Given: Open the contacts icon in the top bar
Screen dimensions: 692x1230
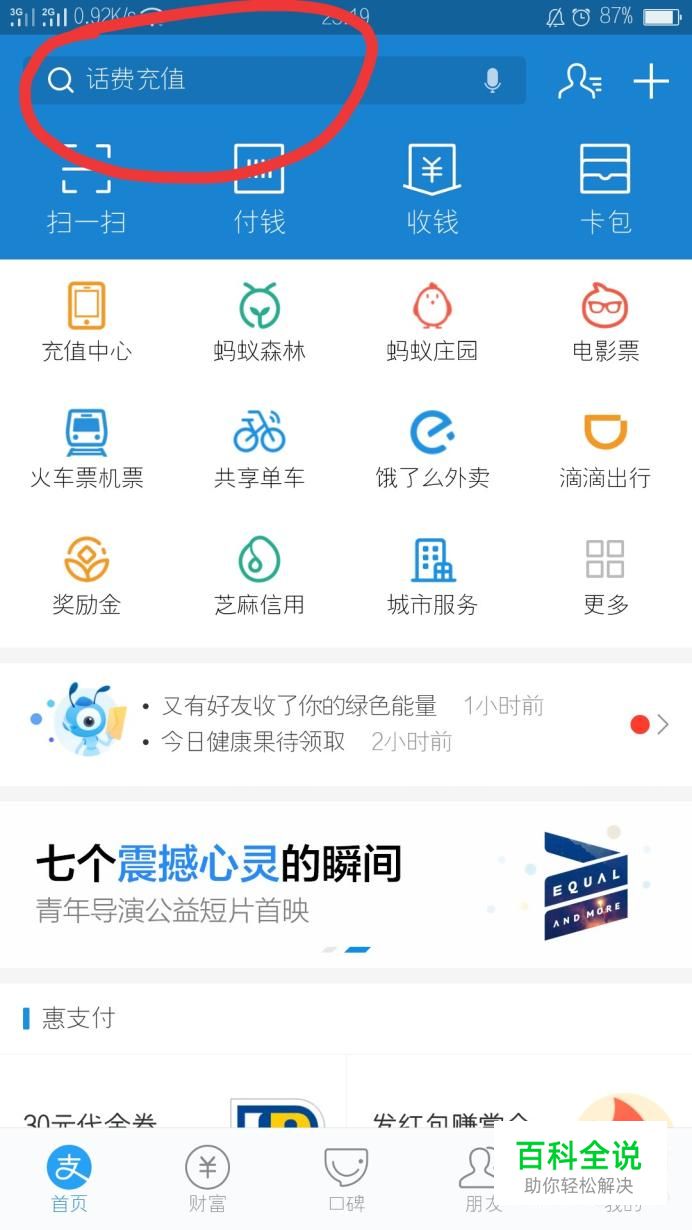Looking at the screenshot, I should tap(579, 81).
